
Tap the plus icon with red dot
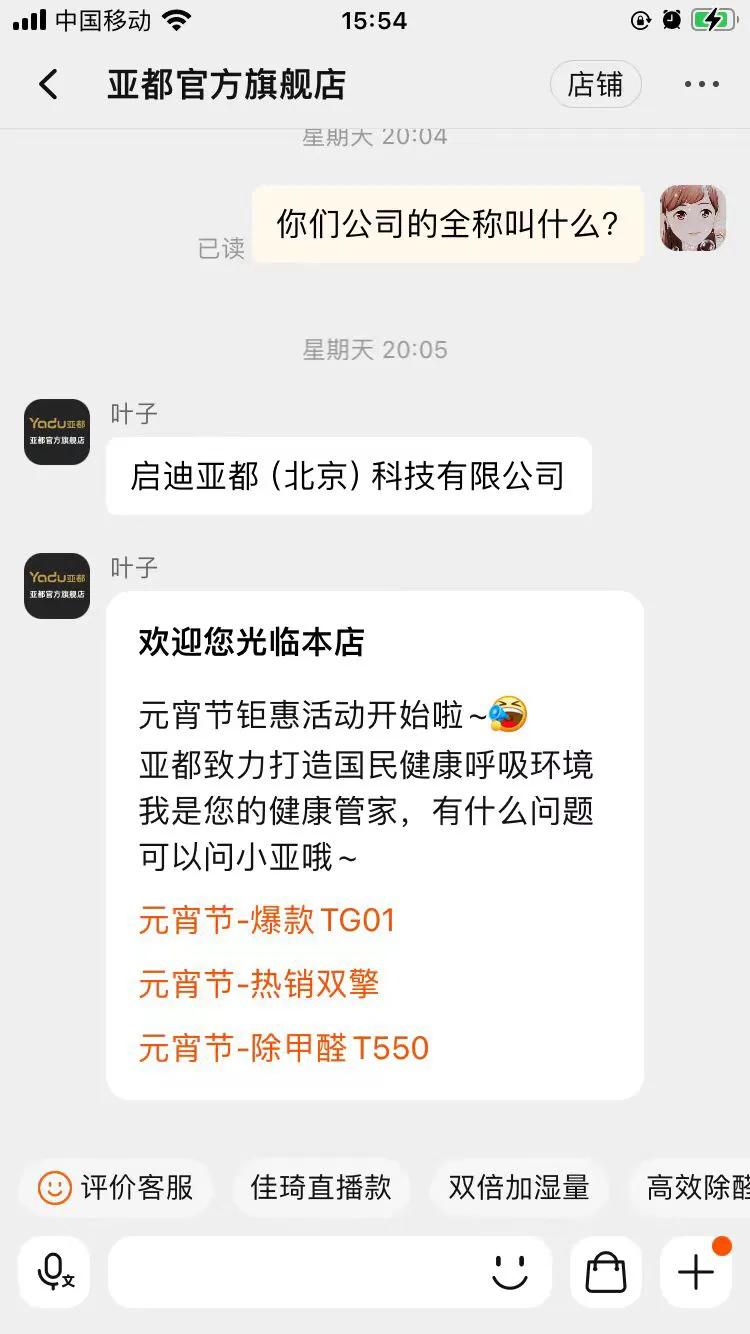point(694,1271)
